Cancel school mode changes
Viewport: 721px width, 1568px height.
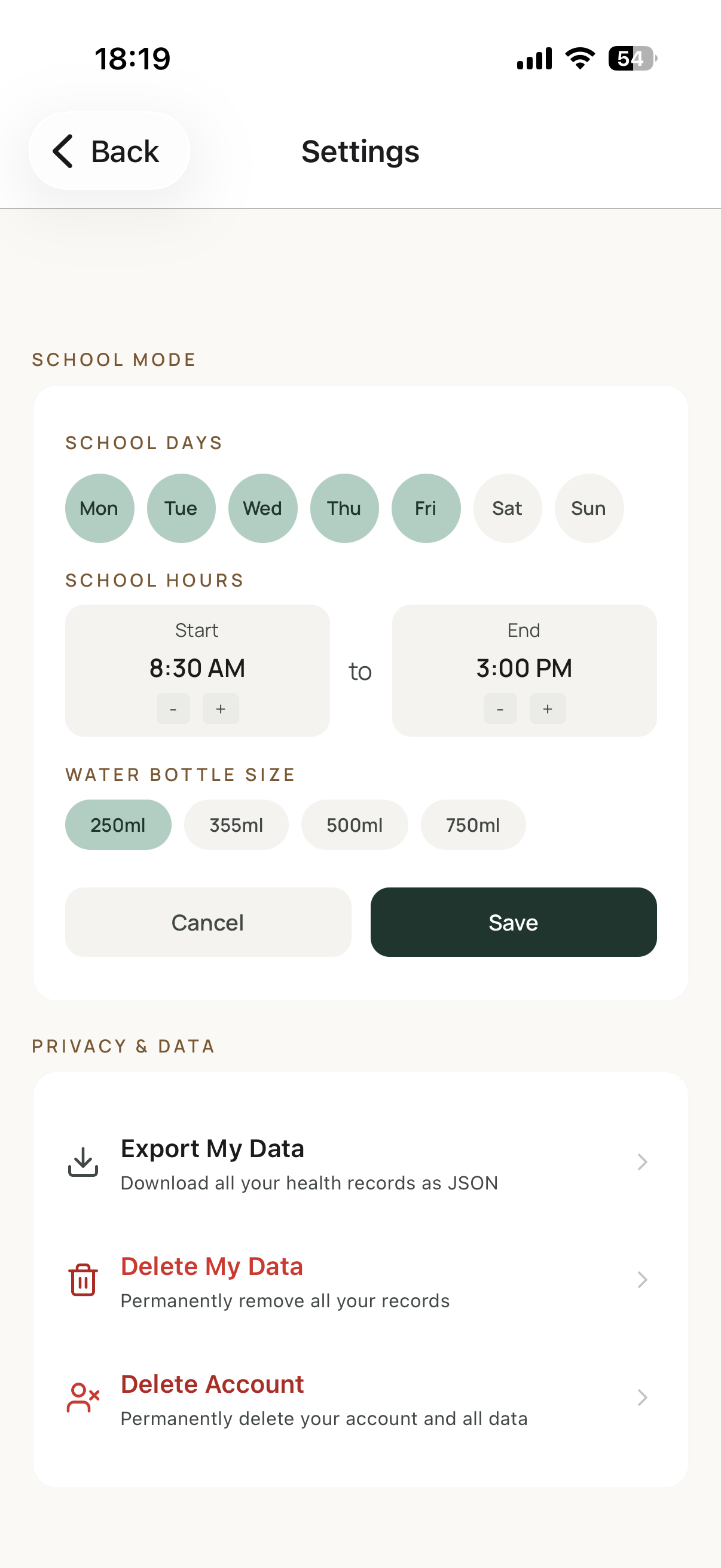[207, 922]
